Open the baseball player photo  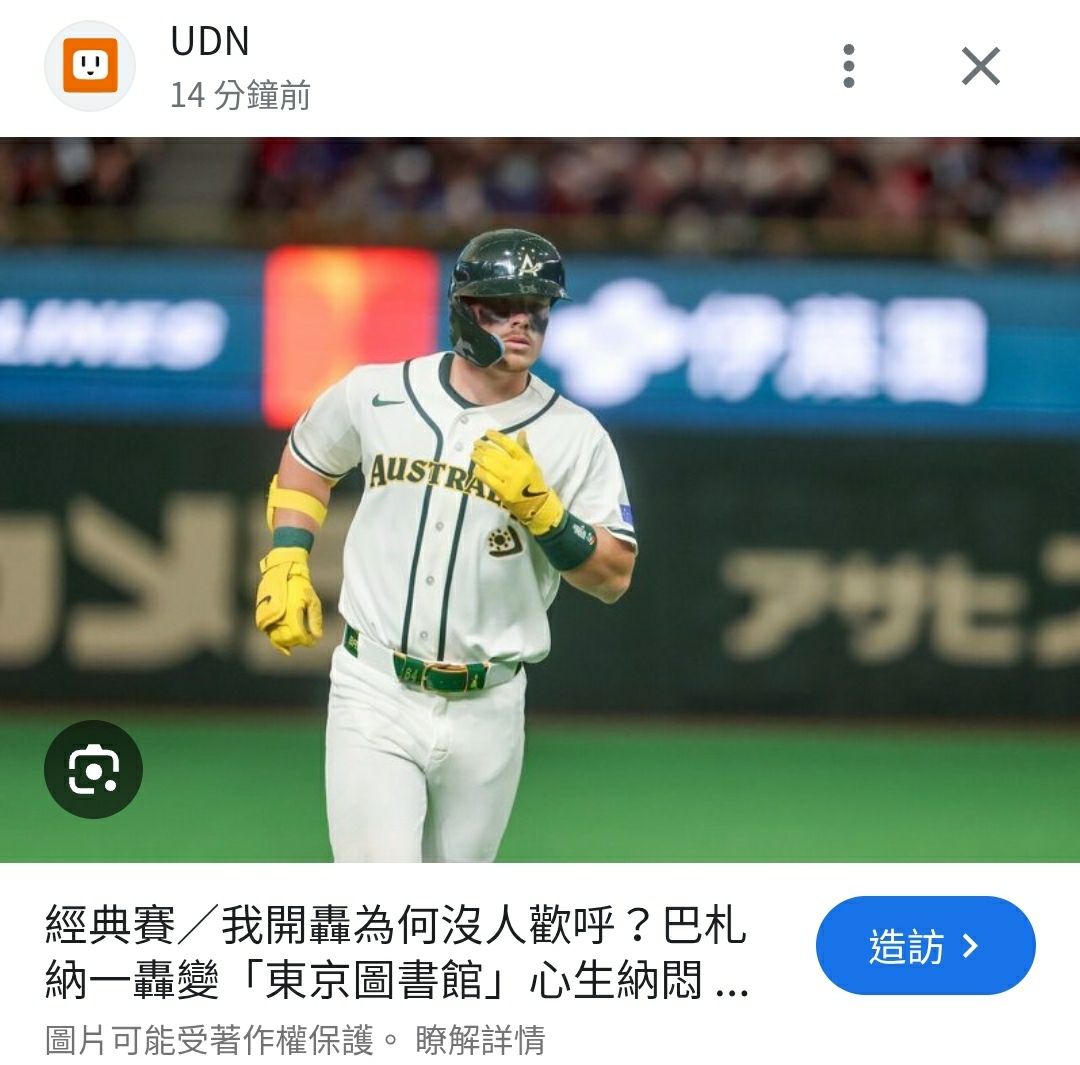click(540, 500)
